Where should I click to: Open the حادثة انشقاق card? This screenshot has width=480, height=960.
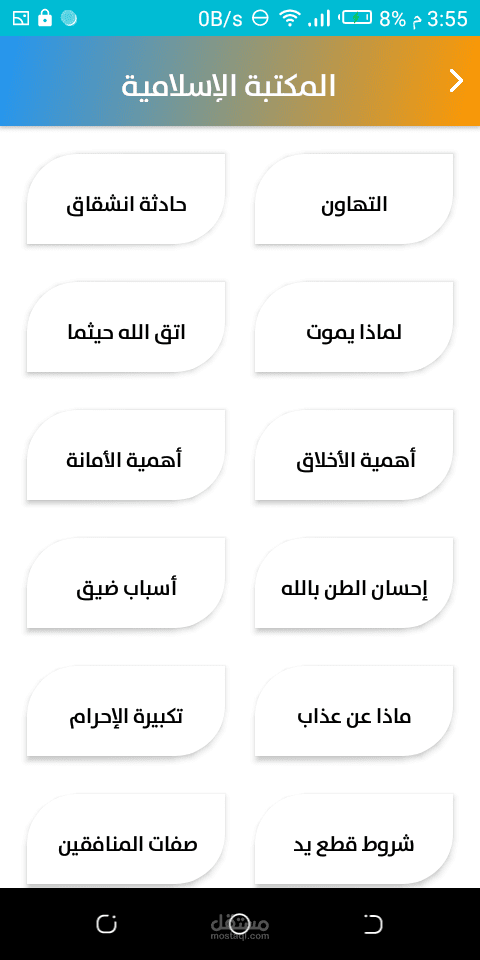tap(126, 199)
